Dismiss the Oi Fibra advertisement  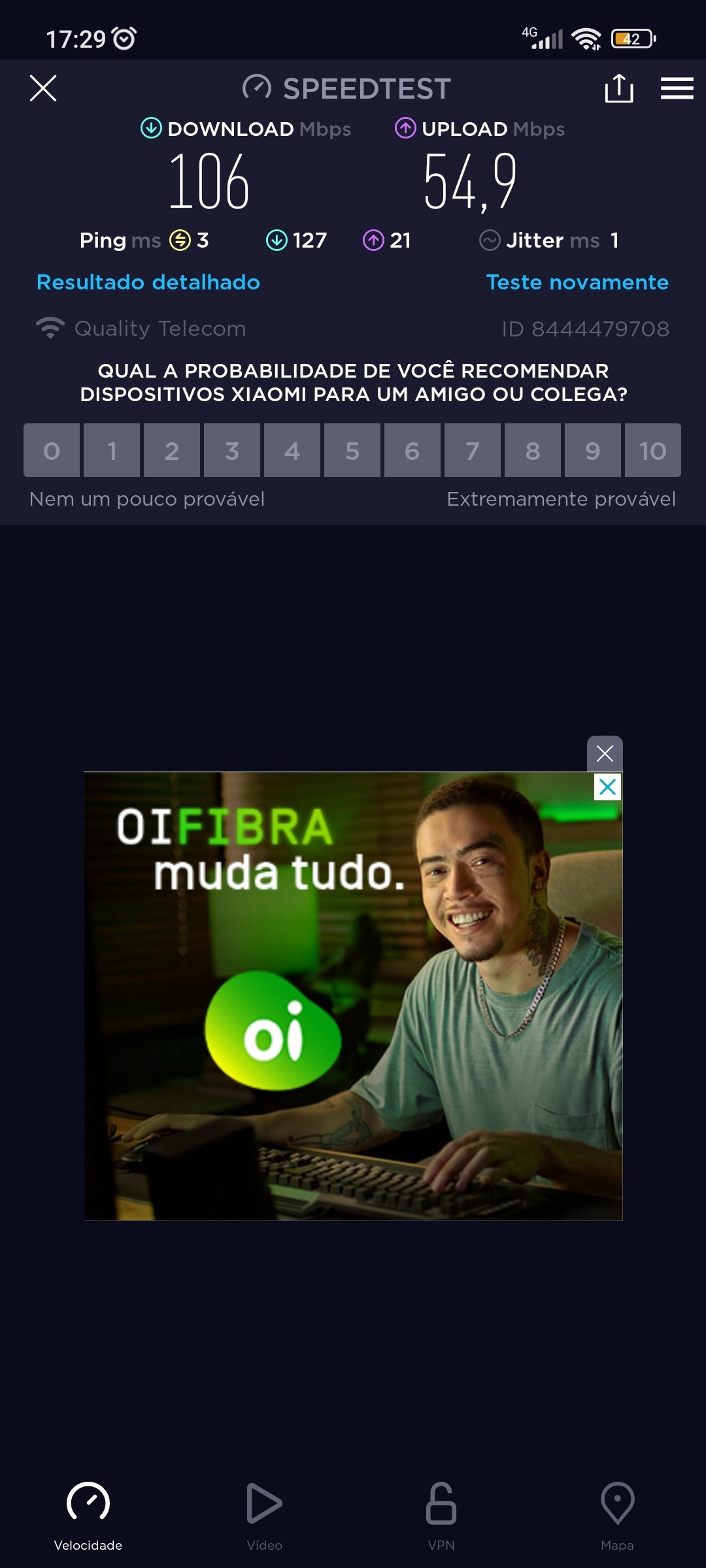[605, 754]
